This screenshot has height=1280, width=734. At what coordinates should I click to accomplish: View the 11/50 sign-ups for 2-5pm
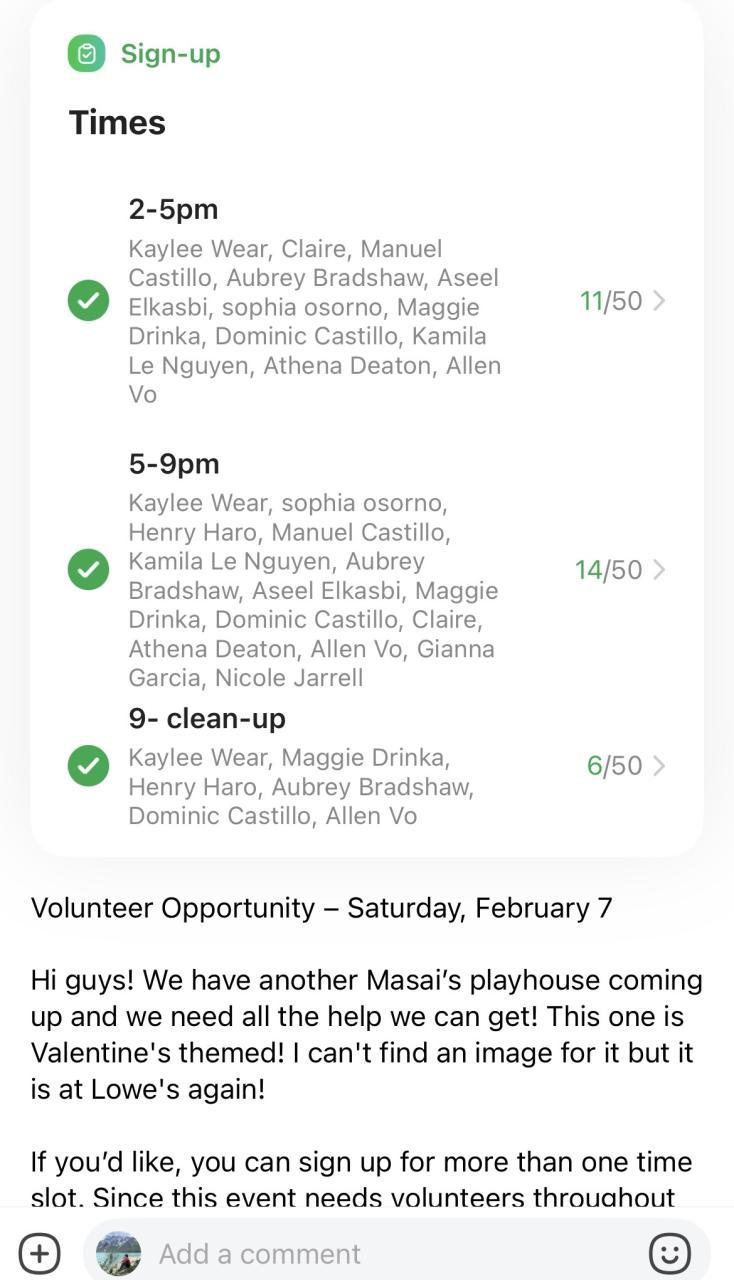[622, 301]
